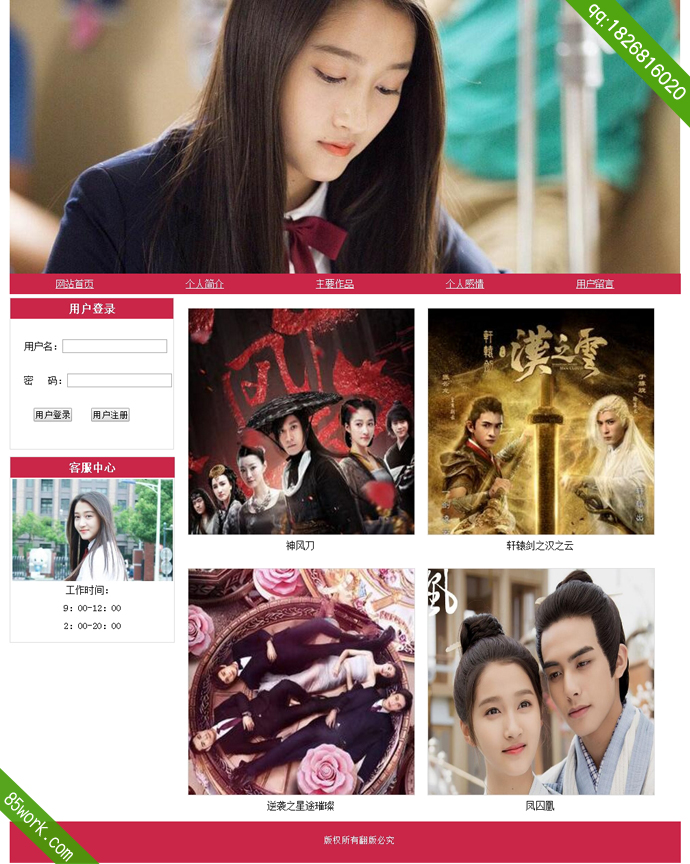Open the 主要作品 section
The width and height of the screenshot is (690, 864).
[x=334, y=284]
